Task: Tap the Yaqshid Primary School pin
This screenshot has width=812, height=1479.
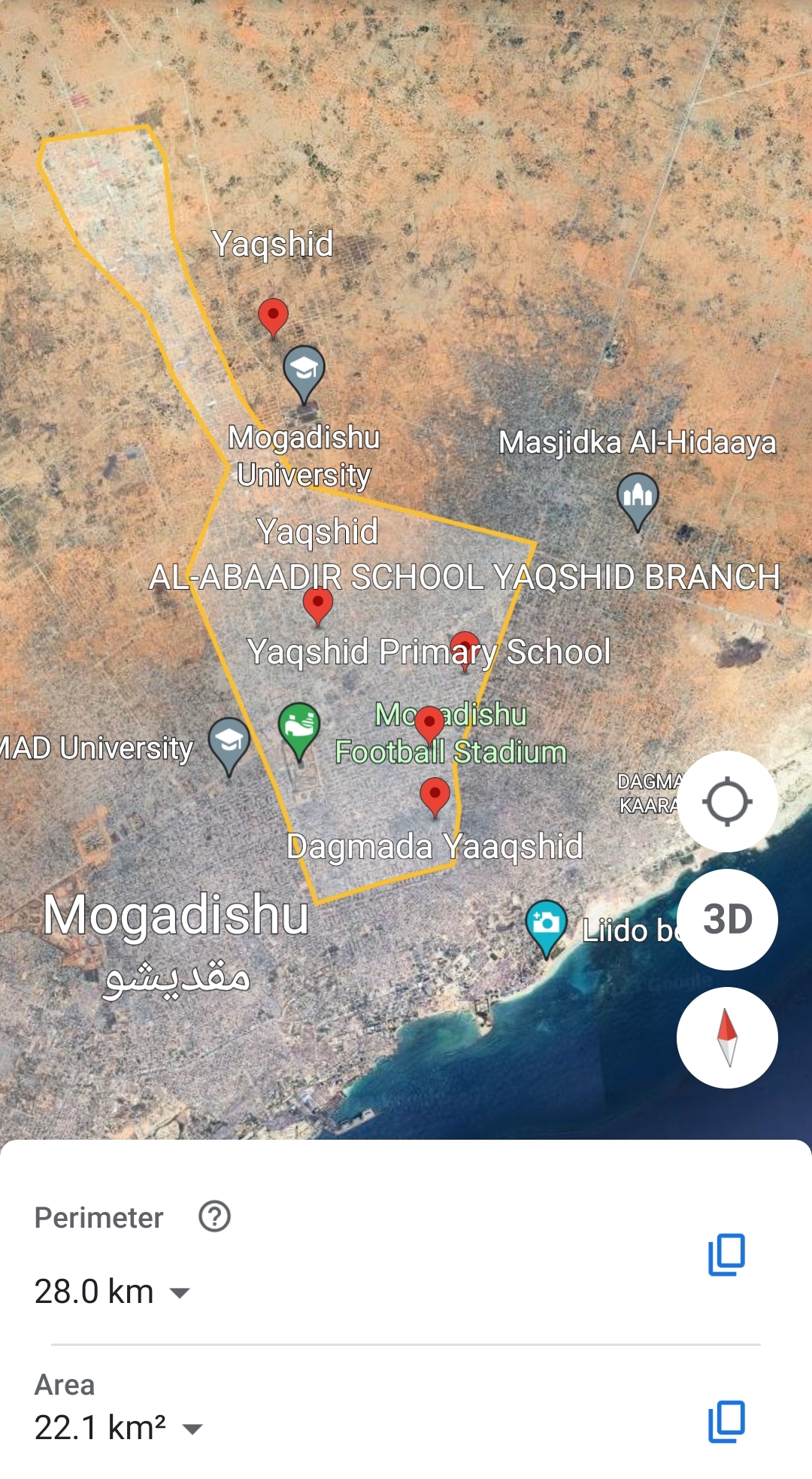Action: pos(465,647)
